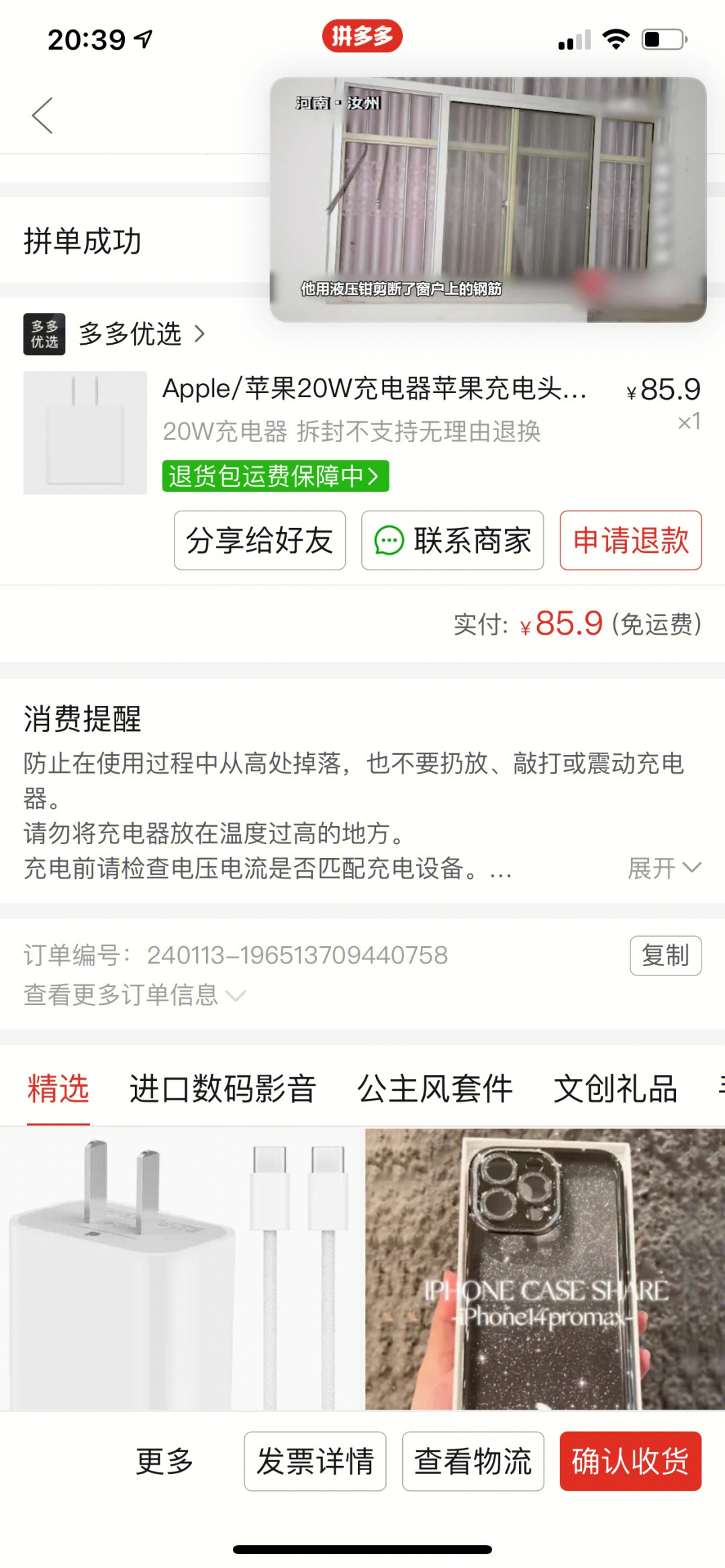Tap 申请退款 to request refund
This screenshot has width=725, height=1568.
pyautogui.click(x=630, y=541)
